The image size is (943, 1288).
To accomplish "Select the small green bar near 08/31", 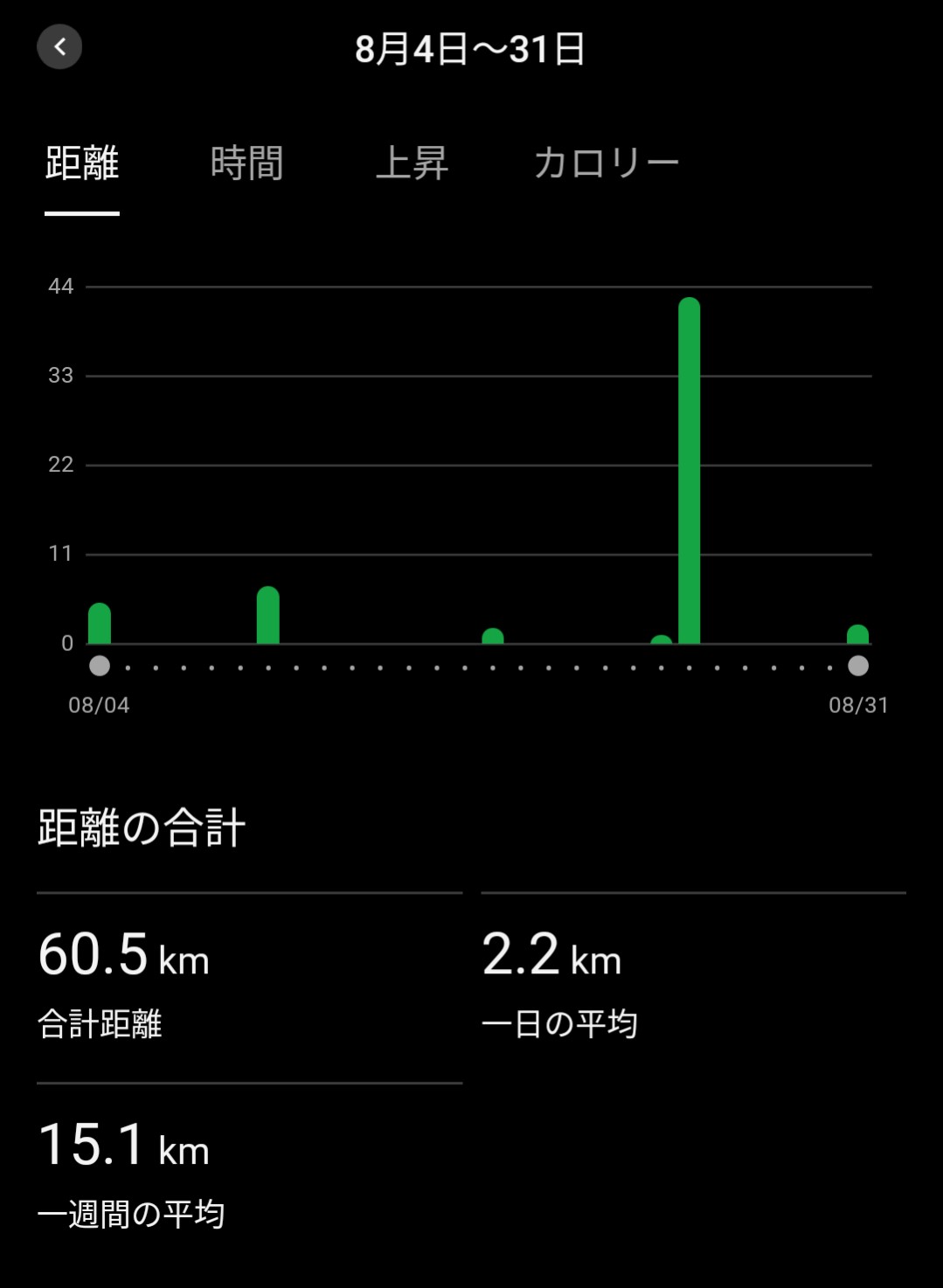I will (x=858, y=635).
